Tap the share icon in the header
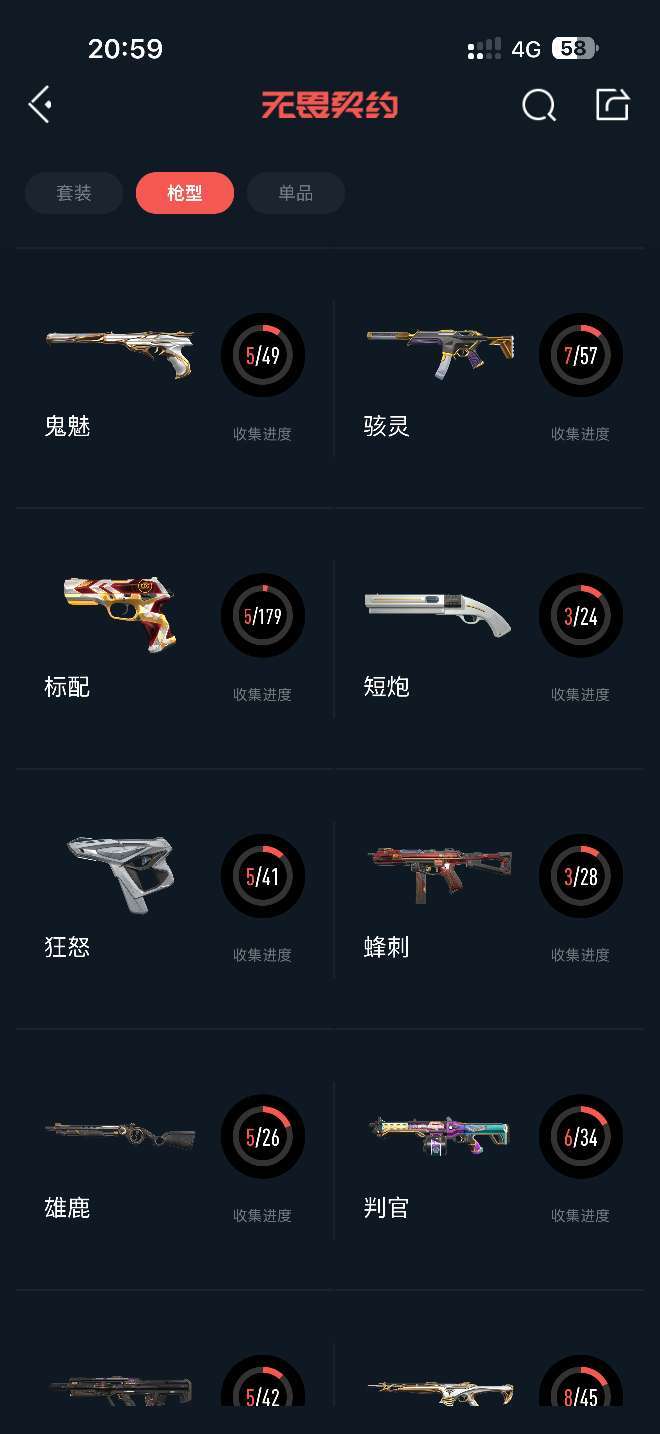The image size is (660, 1434). click(612, 104)
